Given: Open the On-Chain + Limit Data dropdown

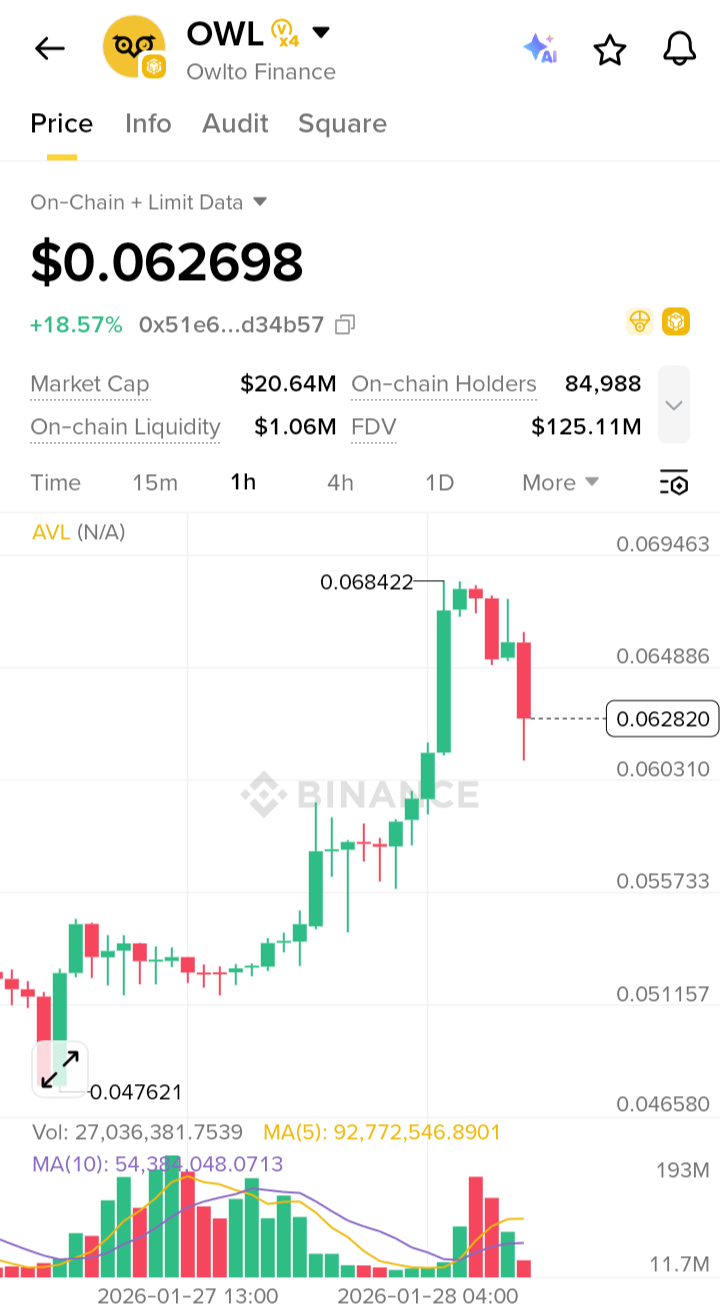Looking at the screenshot, I should pos(149,202).
